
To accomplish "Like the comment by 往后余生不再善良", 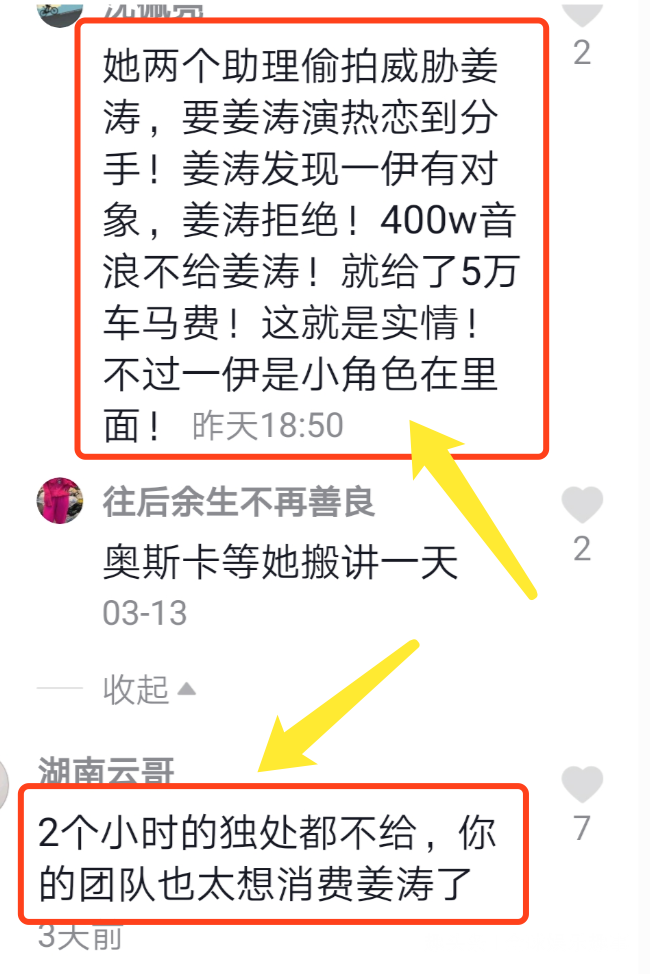I will click(582, 505).
